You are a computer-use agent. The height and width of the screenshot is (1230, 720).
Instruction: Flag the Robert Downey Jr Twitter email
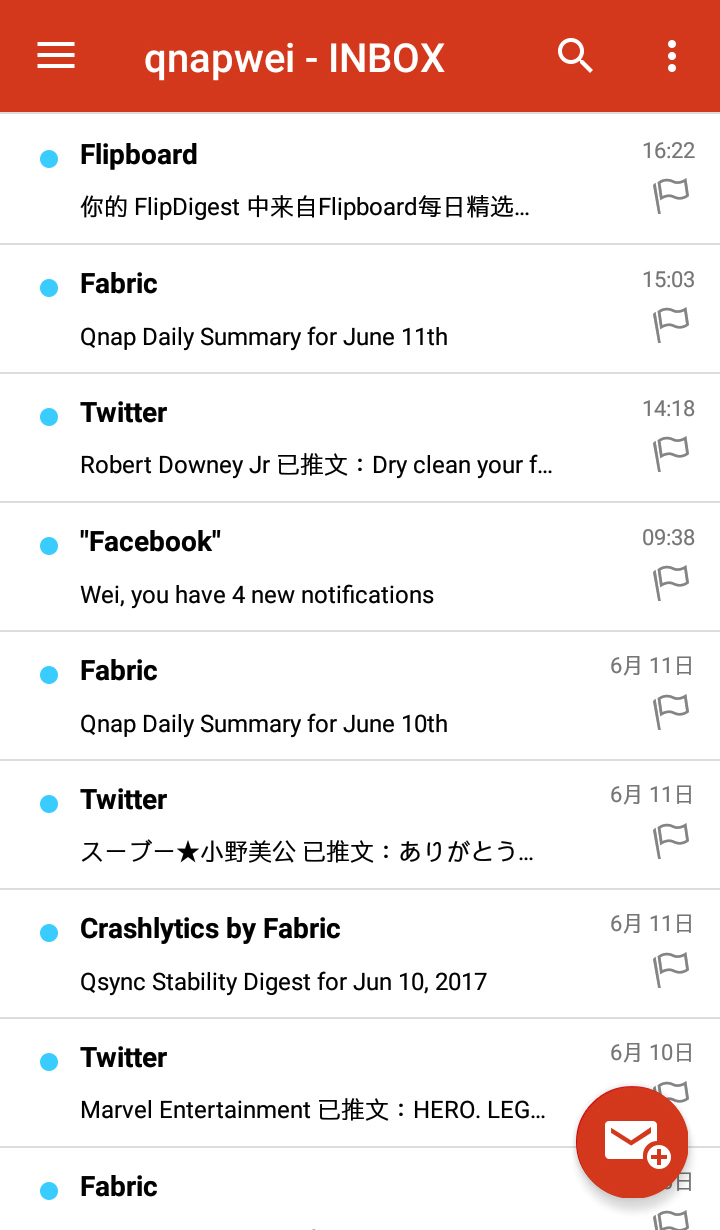pyautogui.click(x=671, y=453)
